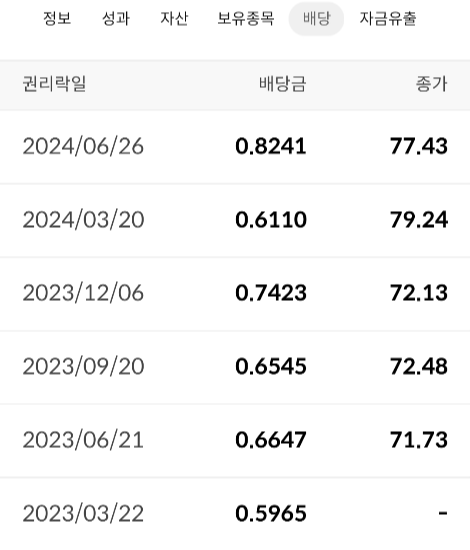
Task: View the 자금유출 tab
Action: [388, 19]
